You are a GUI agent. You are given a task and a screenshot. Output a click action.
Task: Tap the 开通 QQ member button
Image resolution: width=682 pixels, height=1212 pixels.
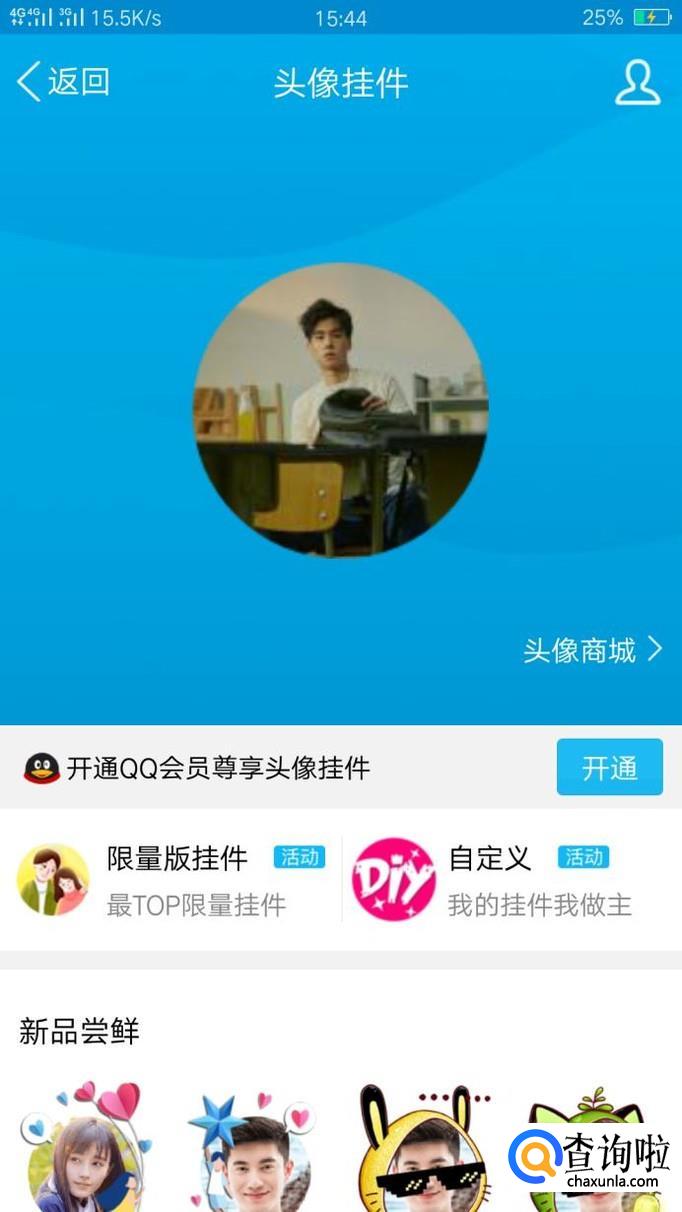tap(609, 768)
